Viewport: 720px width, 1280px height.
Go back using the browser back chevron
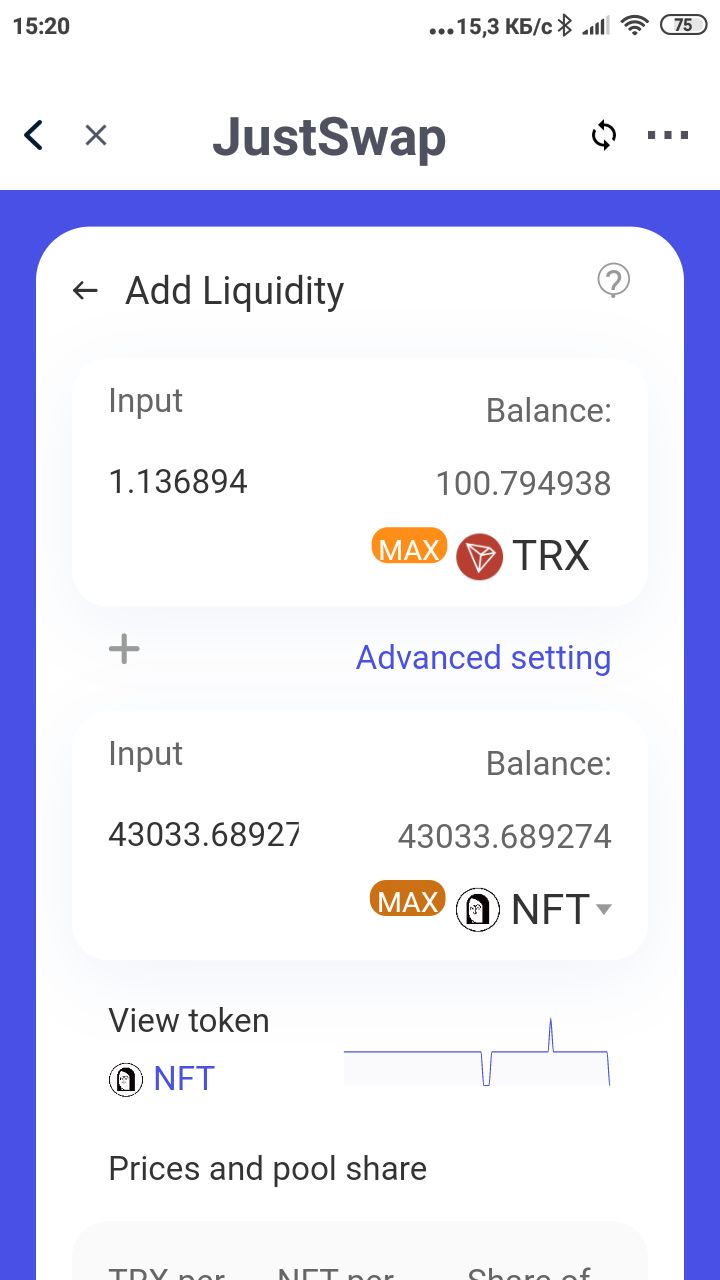point(34,135)
